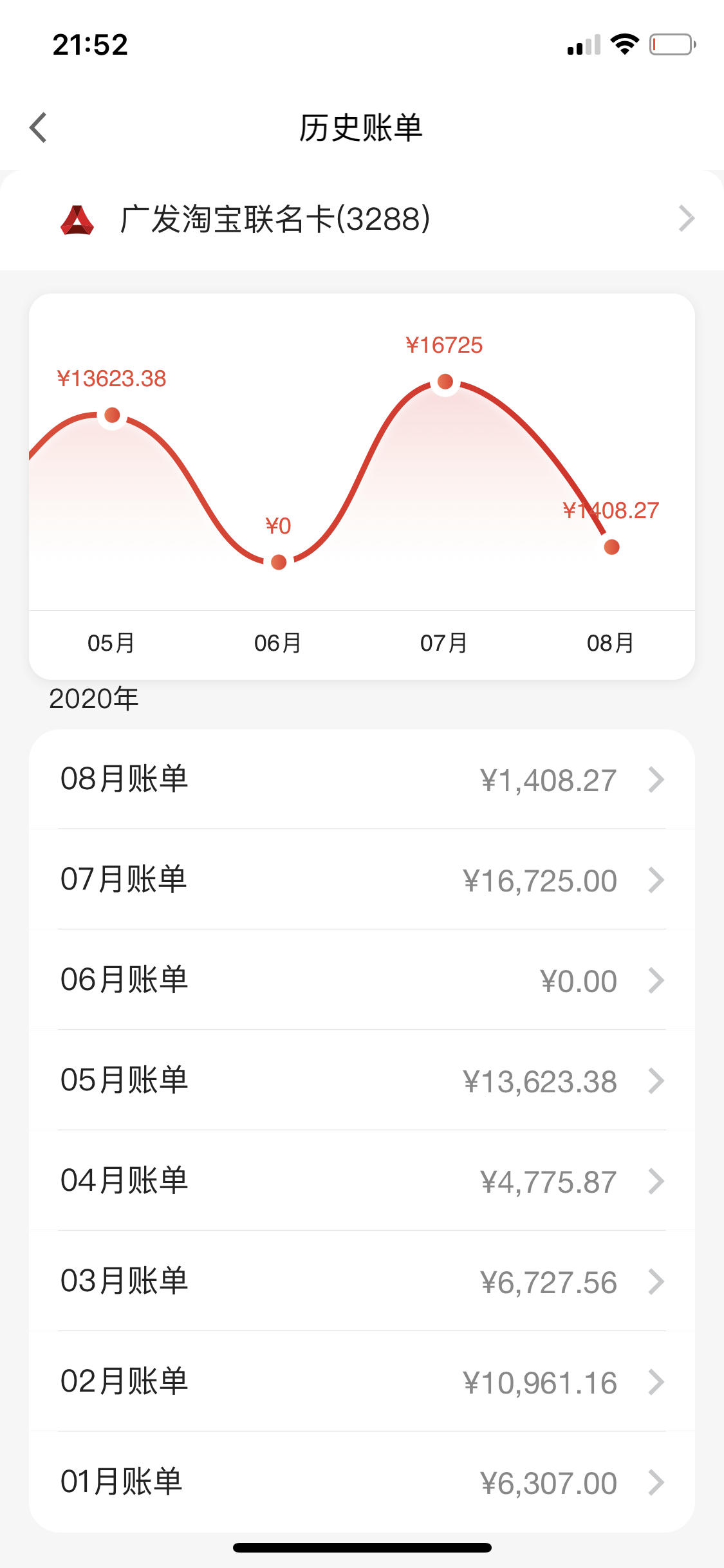Select the 05月 data point on chart
Screen dimensions: 724x1568
click(x=112, y=415)
